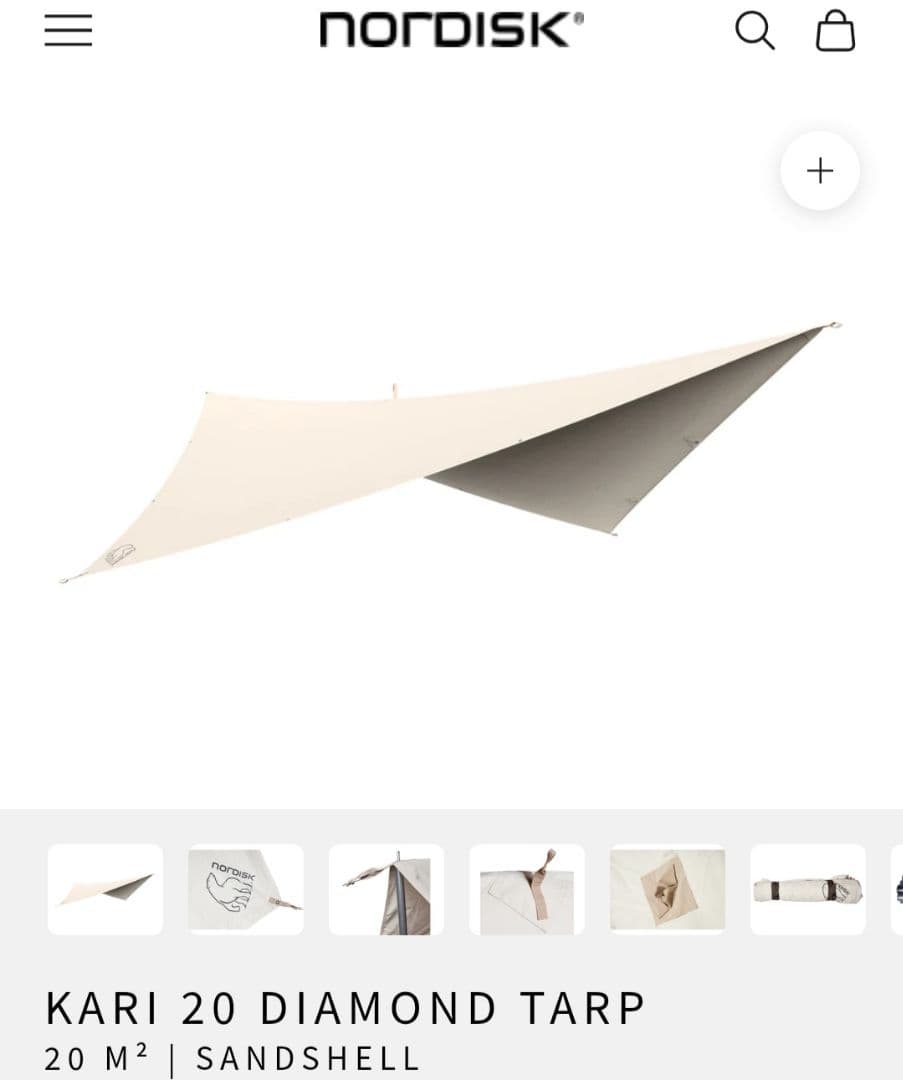The image size is (903, 1080).
Task: View the rolled-up packed tarp thumbnail
Action: pos(808,889)
